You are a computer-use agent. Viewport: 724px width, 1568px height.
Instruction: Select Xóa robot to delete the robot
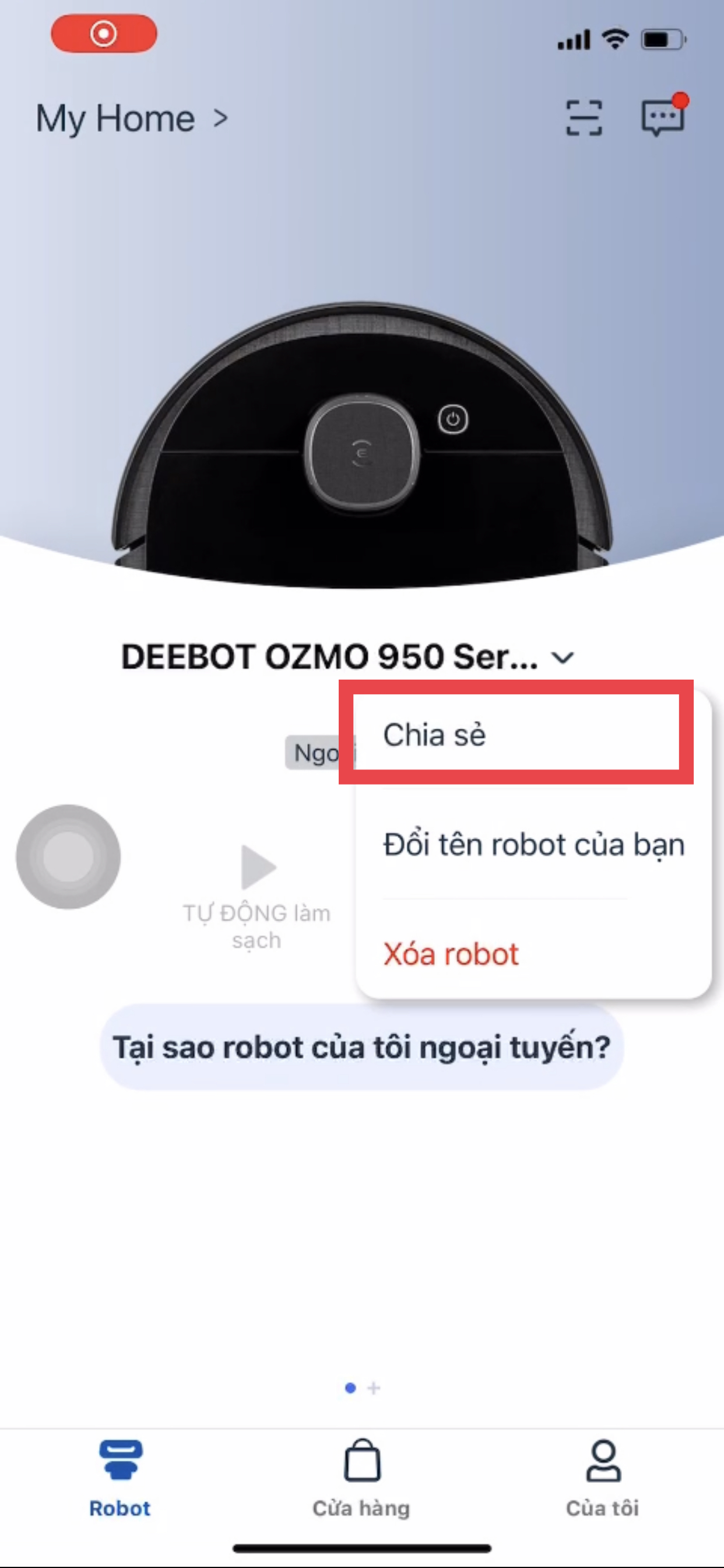(x=451, y=954)
